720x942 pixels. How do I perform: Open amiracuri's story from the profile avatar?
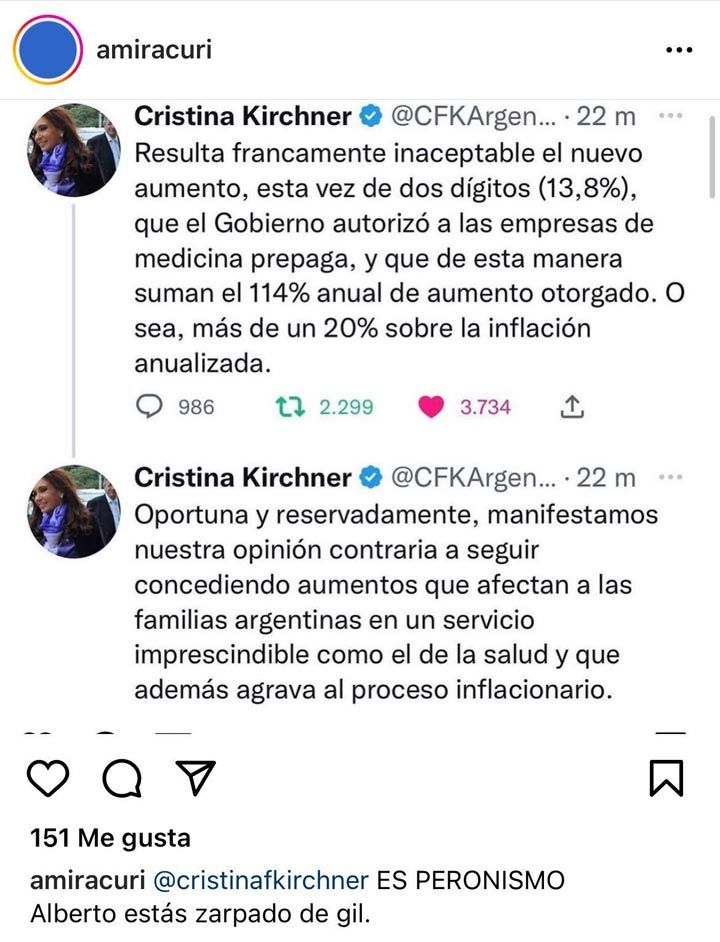pyautogui.click(x=47, y=49)
